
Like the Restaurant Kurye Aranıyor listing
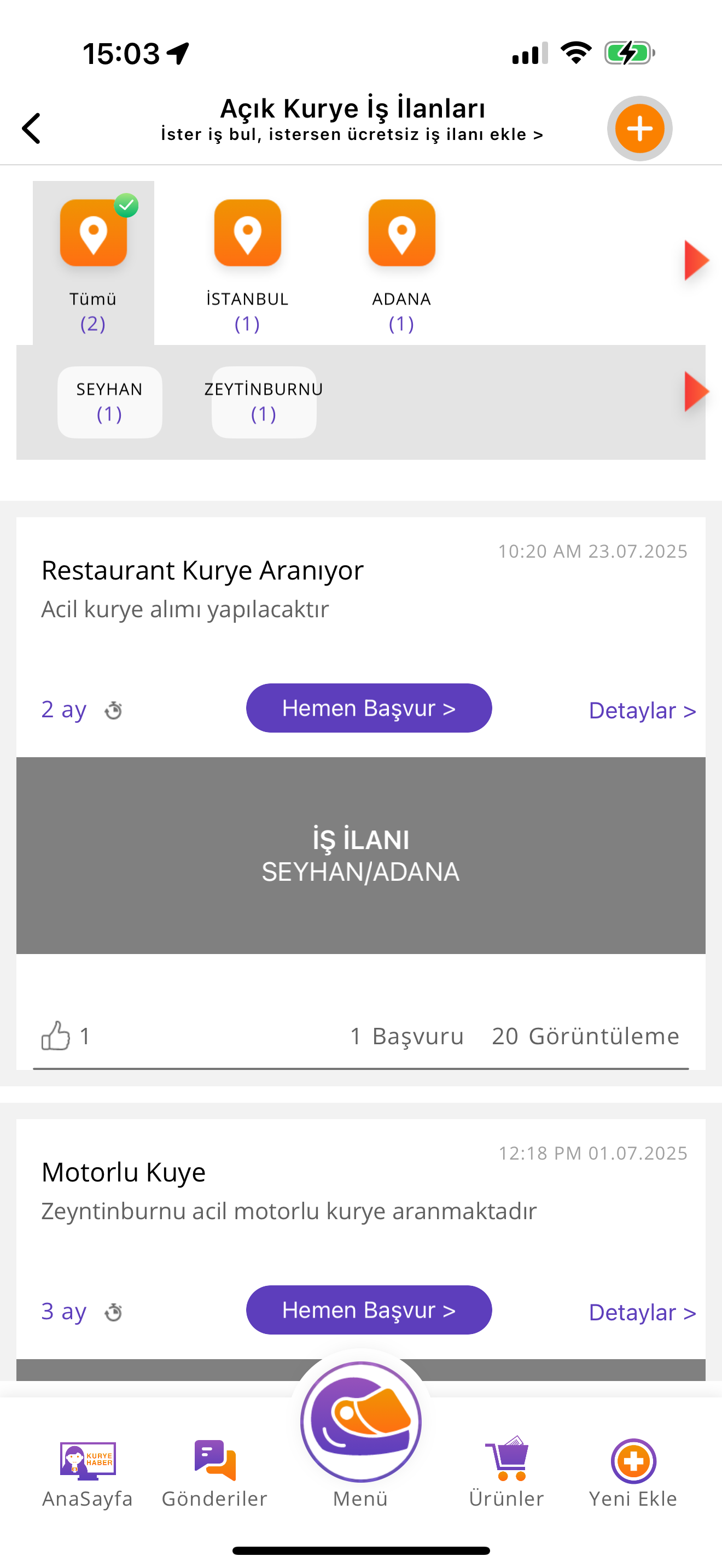(x=56, y=1035)
